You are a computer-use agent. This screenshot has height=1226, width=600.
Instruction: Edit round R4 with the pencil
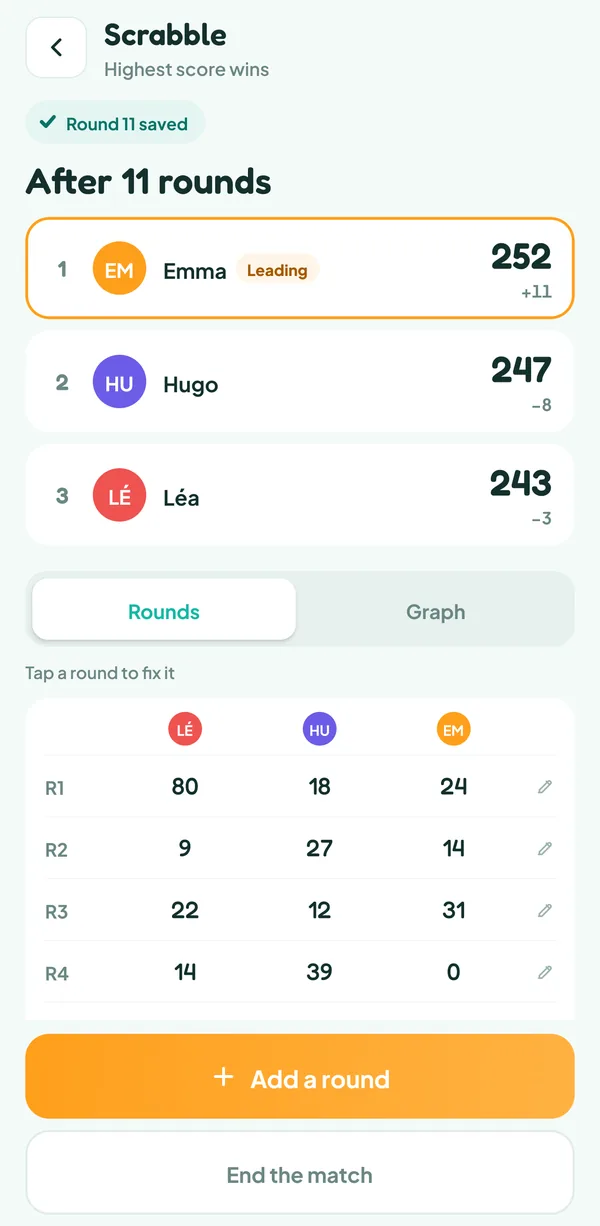pos(544,972)
